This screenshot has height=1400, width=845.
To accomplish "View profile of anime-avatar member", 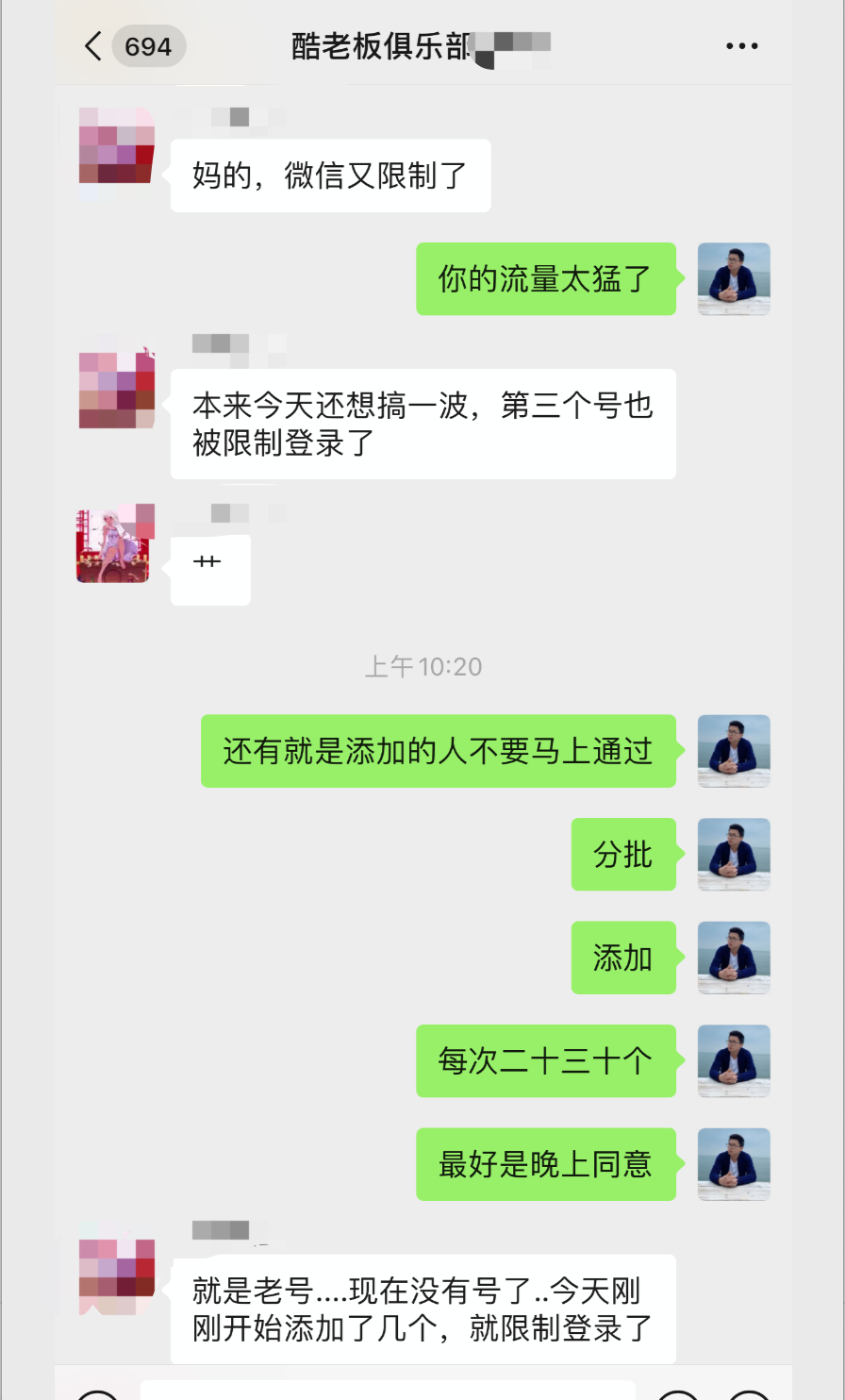I will [x=113, y=544].
